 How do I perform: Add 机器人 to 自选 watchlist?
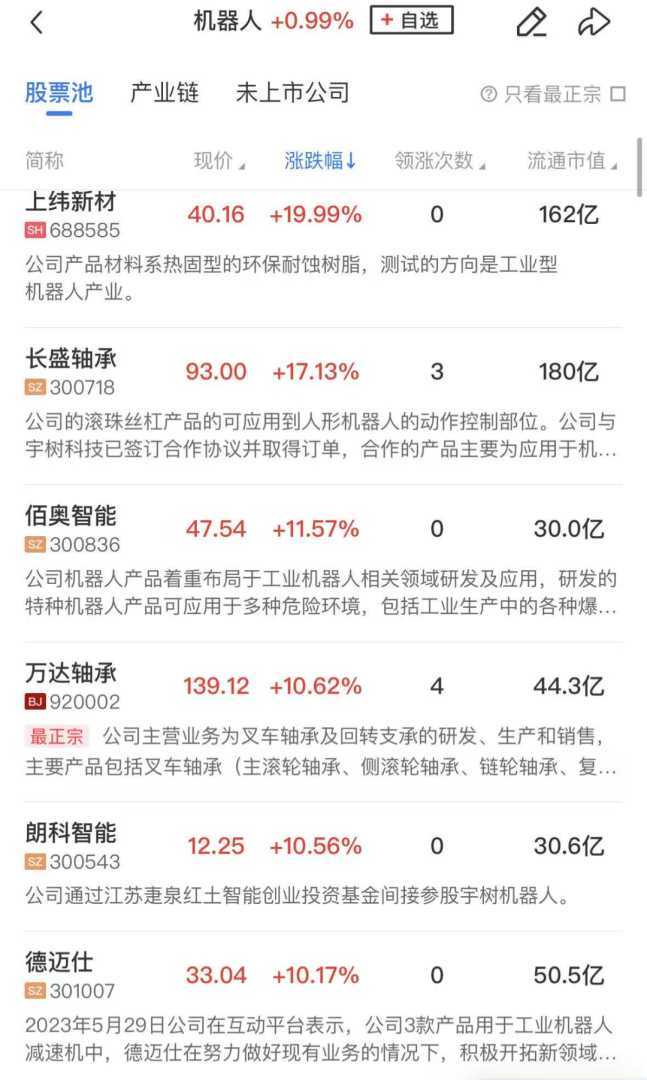[411, 20]
